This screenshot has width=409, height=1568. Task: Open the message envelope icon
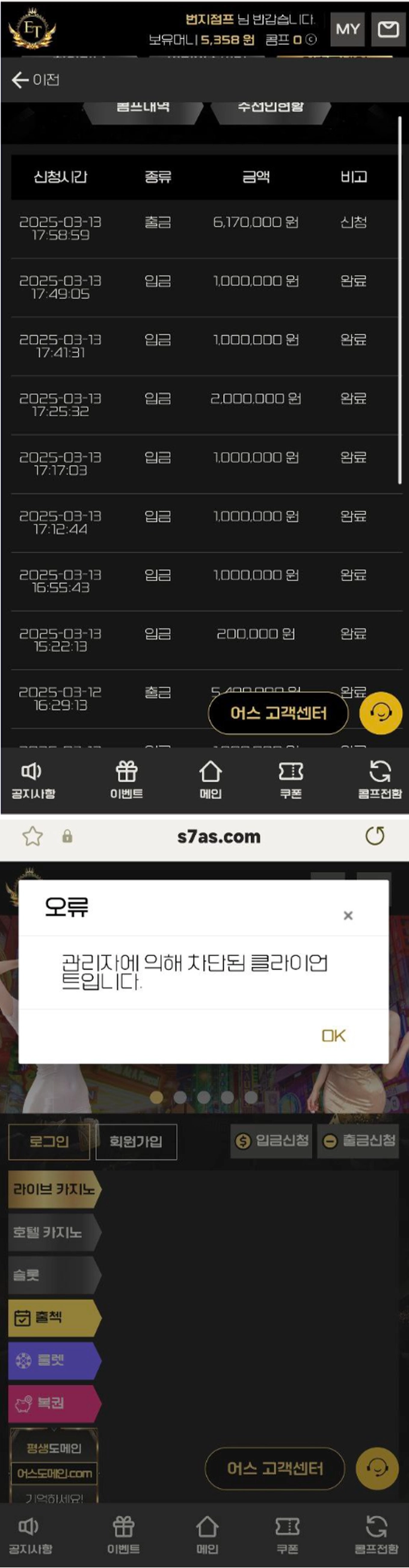(388, 29)
